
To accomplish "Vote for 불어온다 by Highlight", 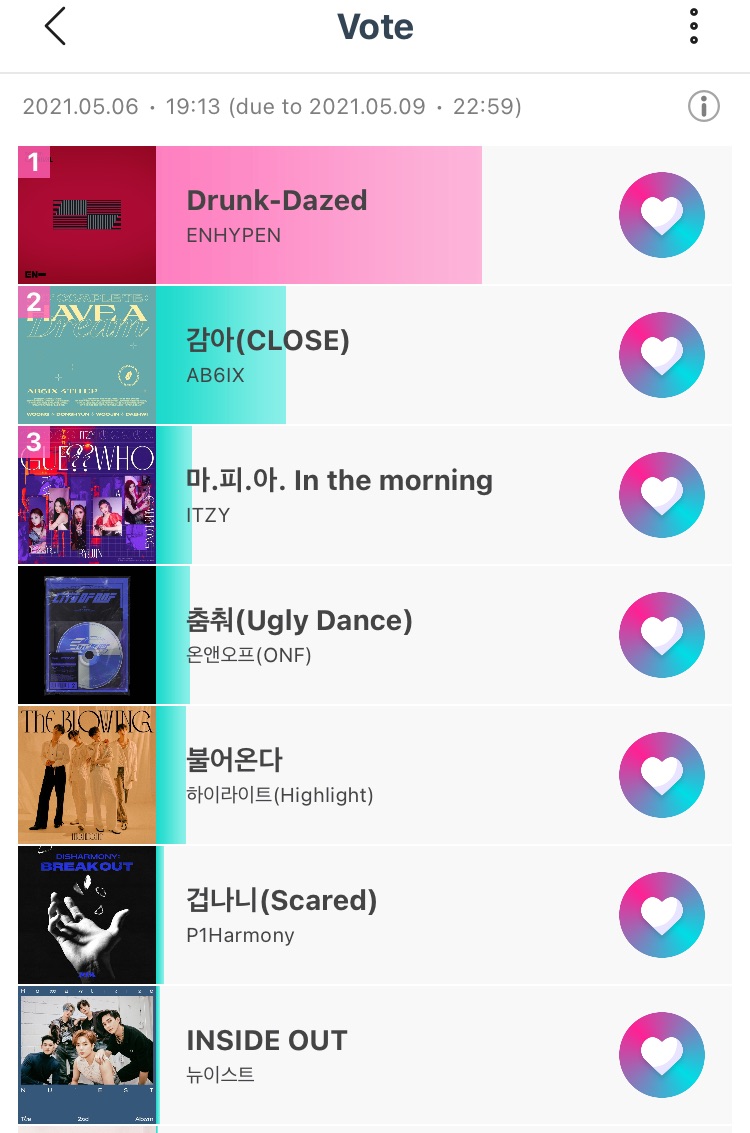I will [662, 775].
